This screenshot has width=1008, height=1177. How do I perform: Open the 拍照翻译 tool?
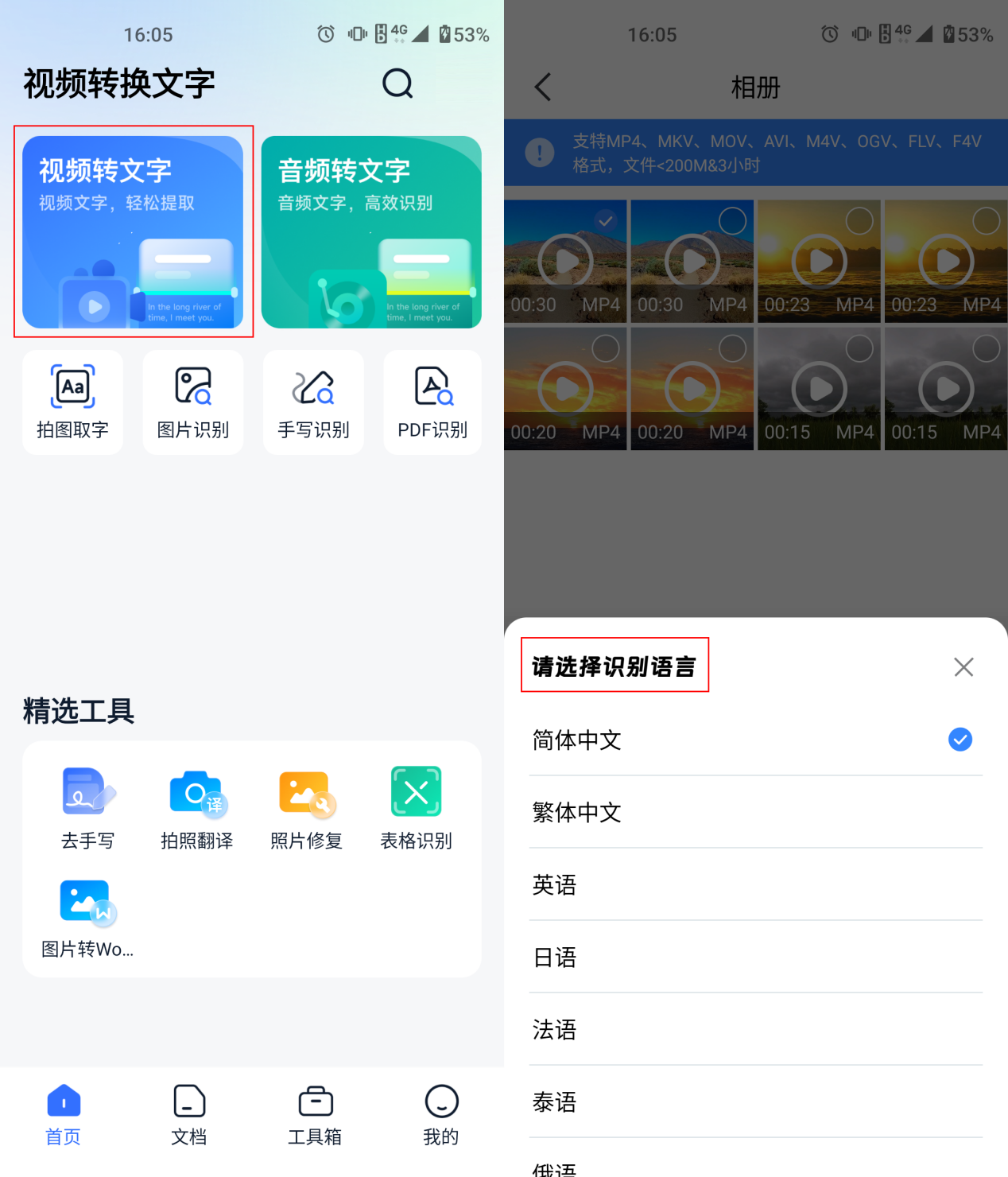(196, 807)
